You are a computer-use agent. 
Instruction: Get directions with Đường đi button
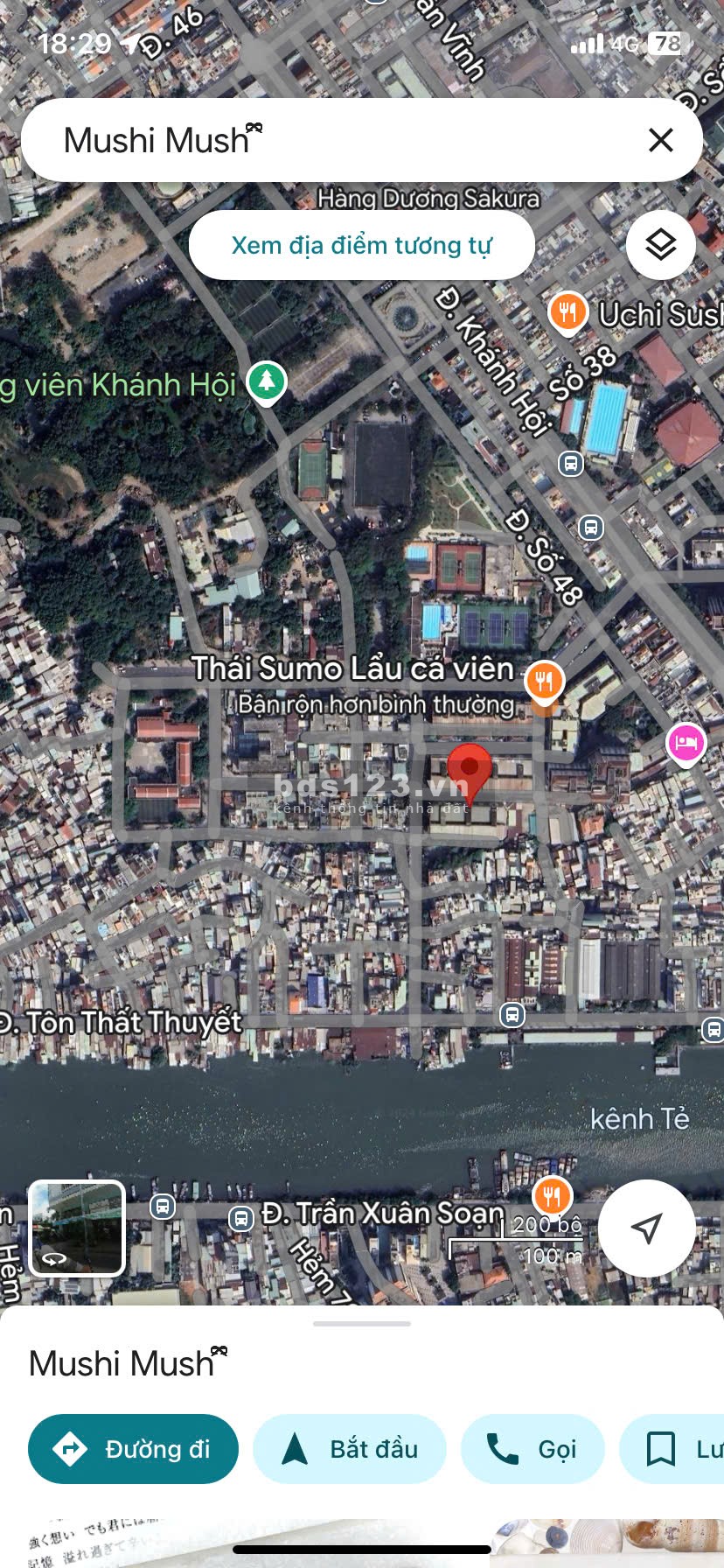tap(133, 1450)
